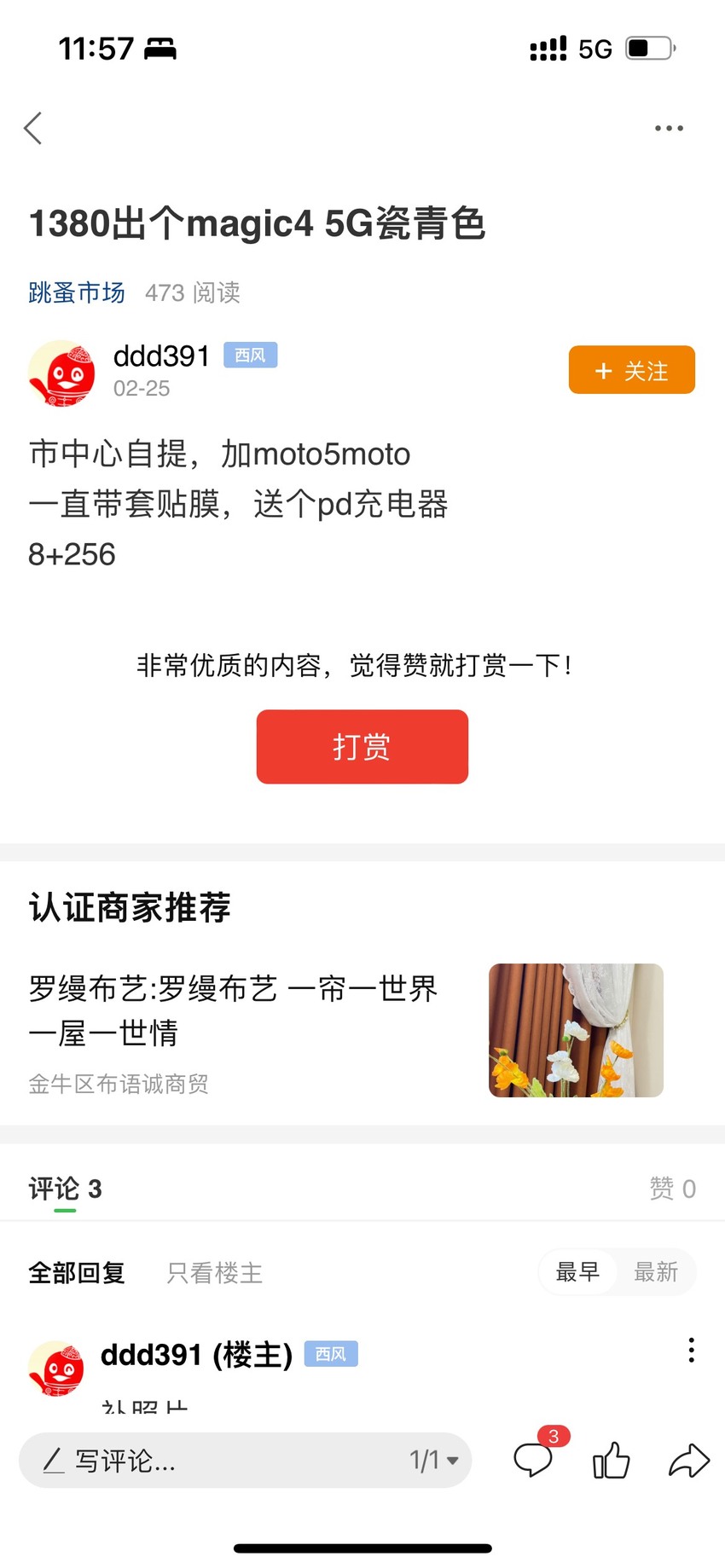Open the post author's avatar
Screen dimensions: 725x1568
point(61,373)
